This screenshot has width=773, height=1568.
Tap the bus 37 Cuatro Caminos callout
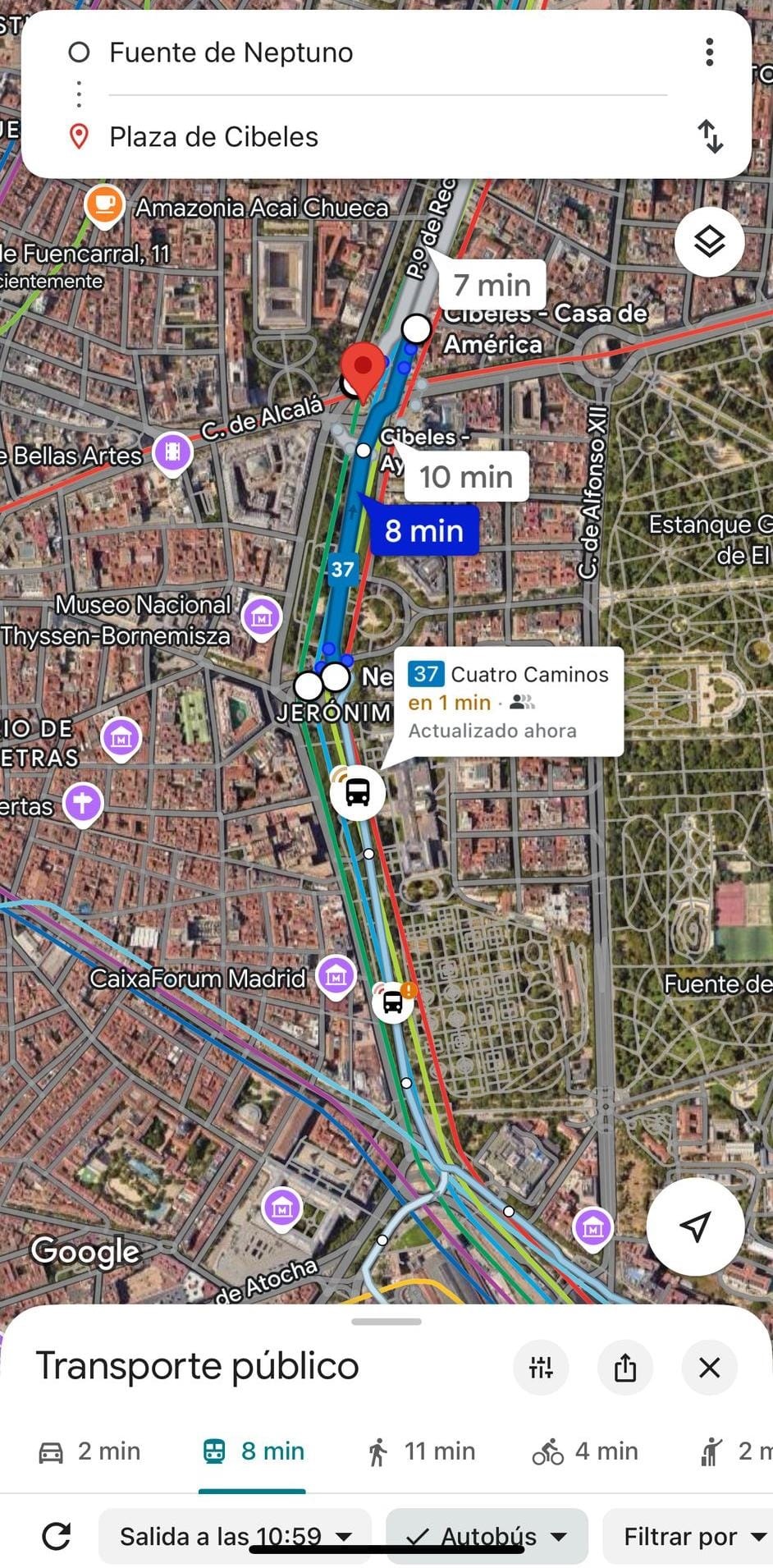tap(509, 702)
